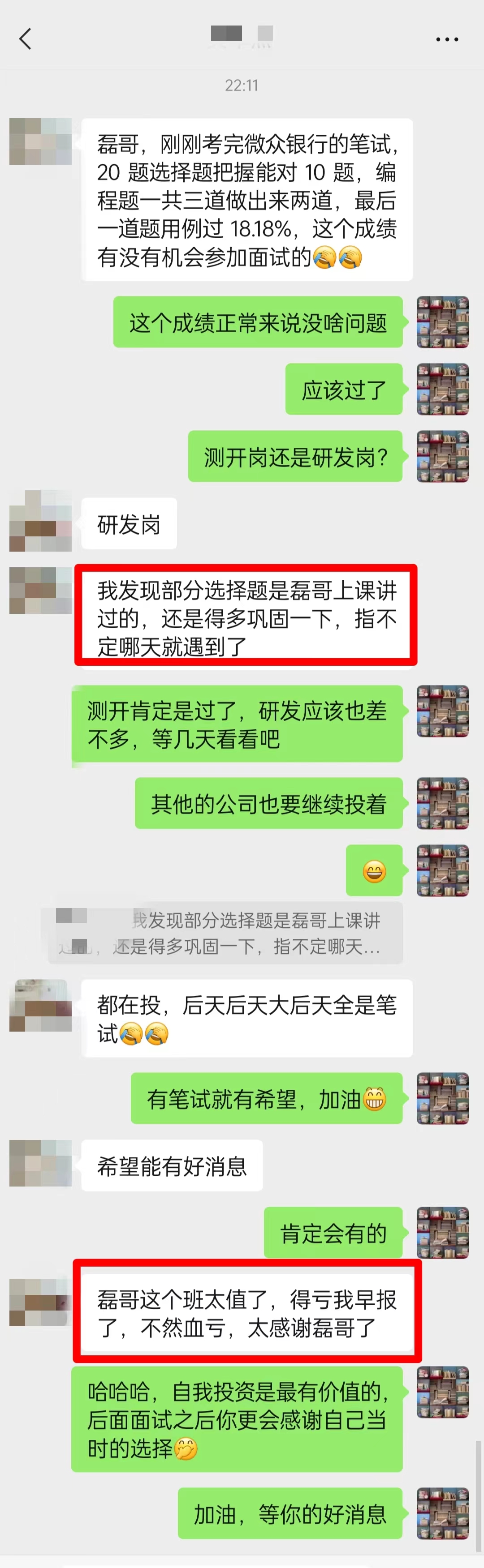484x1568 pixels.
Task: Tap the avatar next to 应该过了
Action: click(443, 389)
